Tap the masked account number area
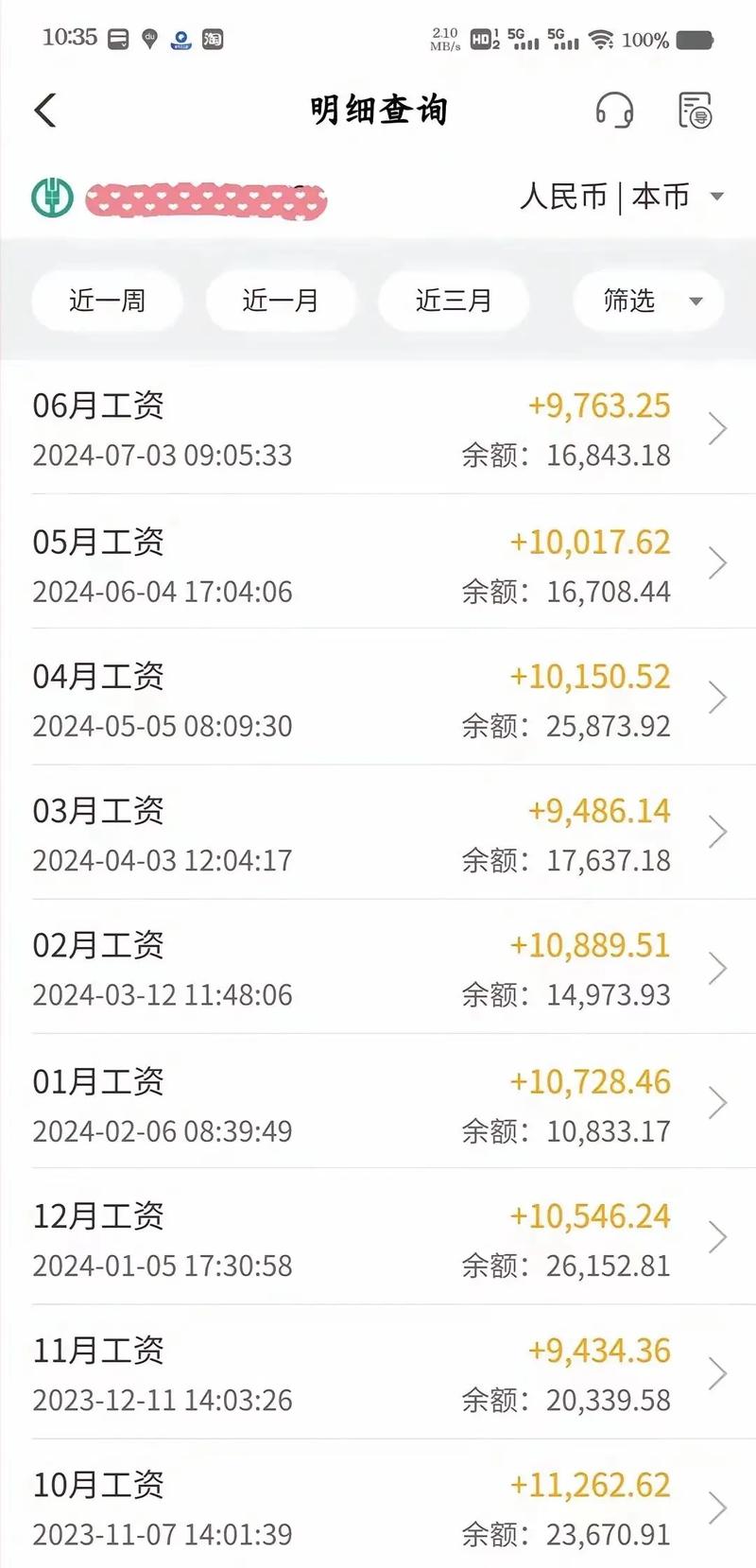Viewport: 756px width, 1568px height. pyautogui.click(x=203, y=200)
